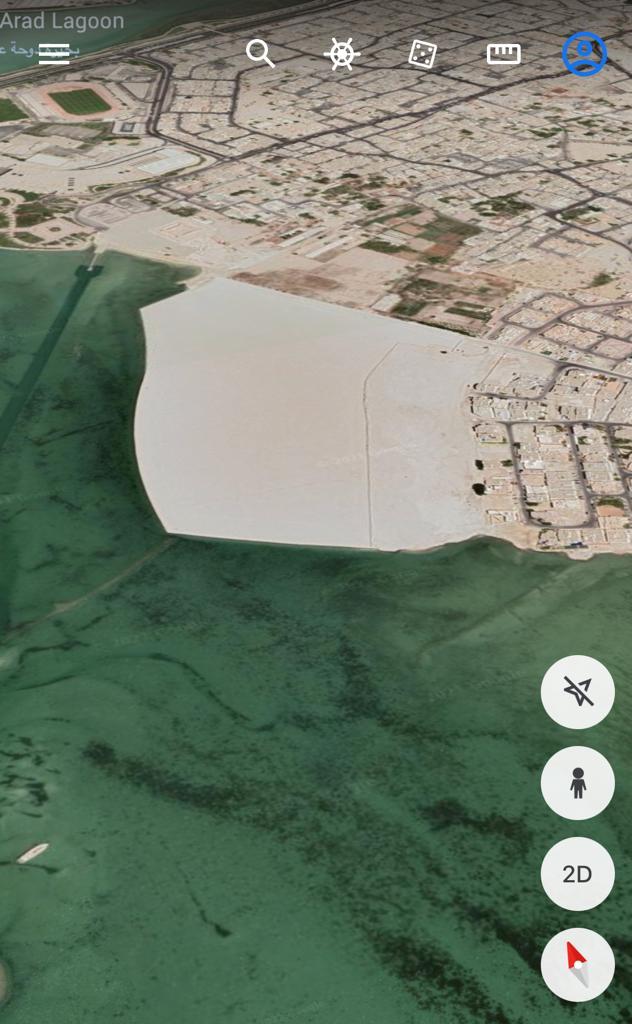Open the hamburger menu

click(x=54, y=54)
